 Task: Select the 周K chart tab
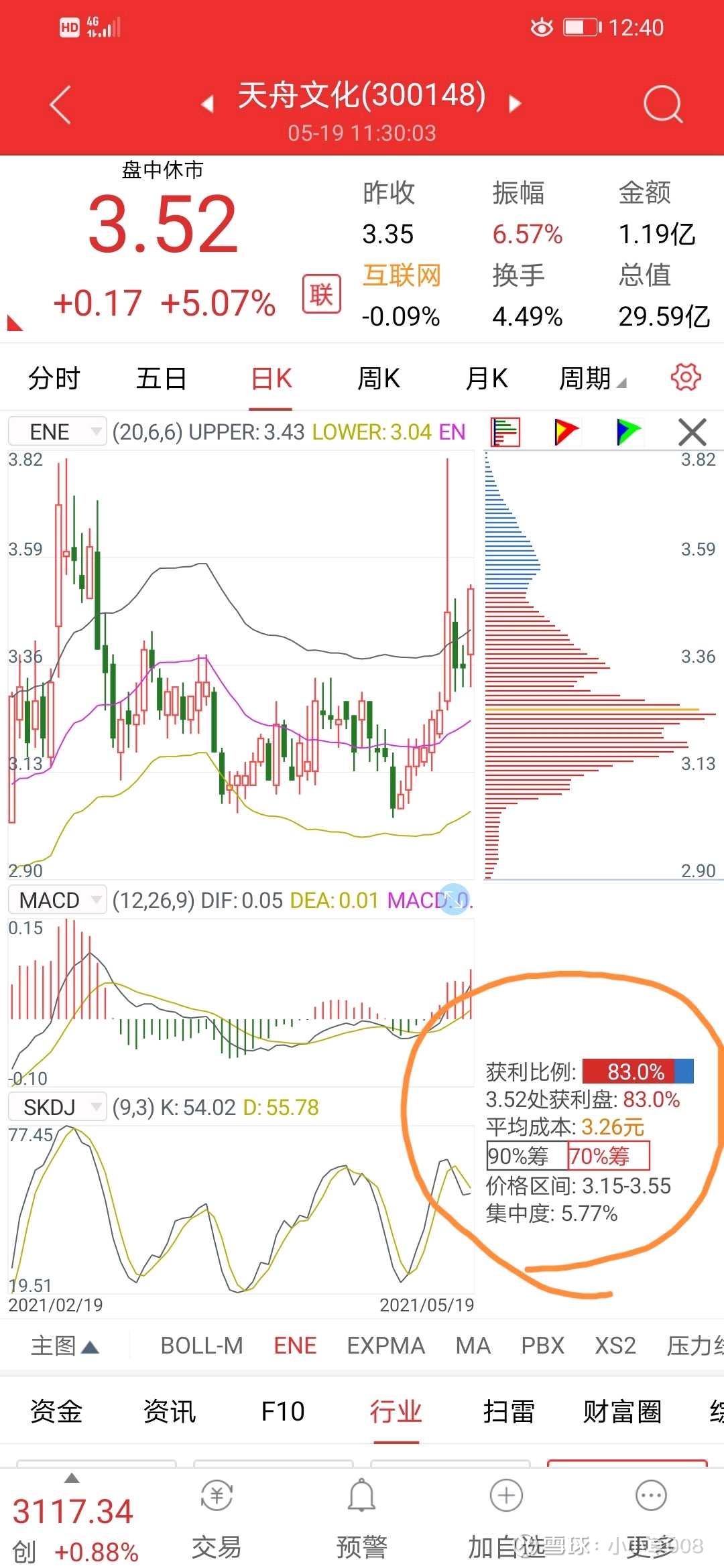click(x=379, y=379)
